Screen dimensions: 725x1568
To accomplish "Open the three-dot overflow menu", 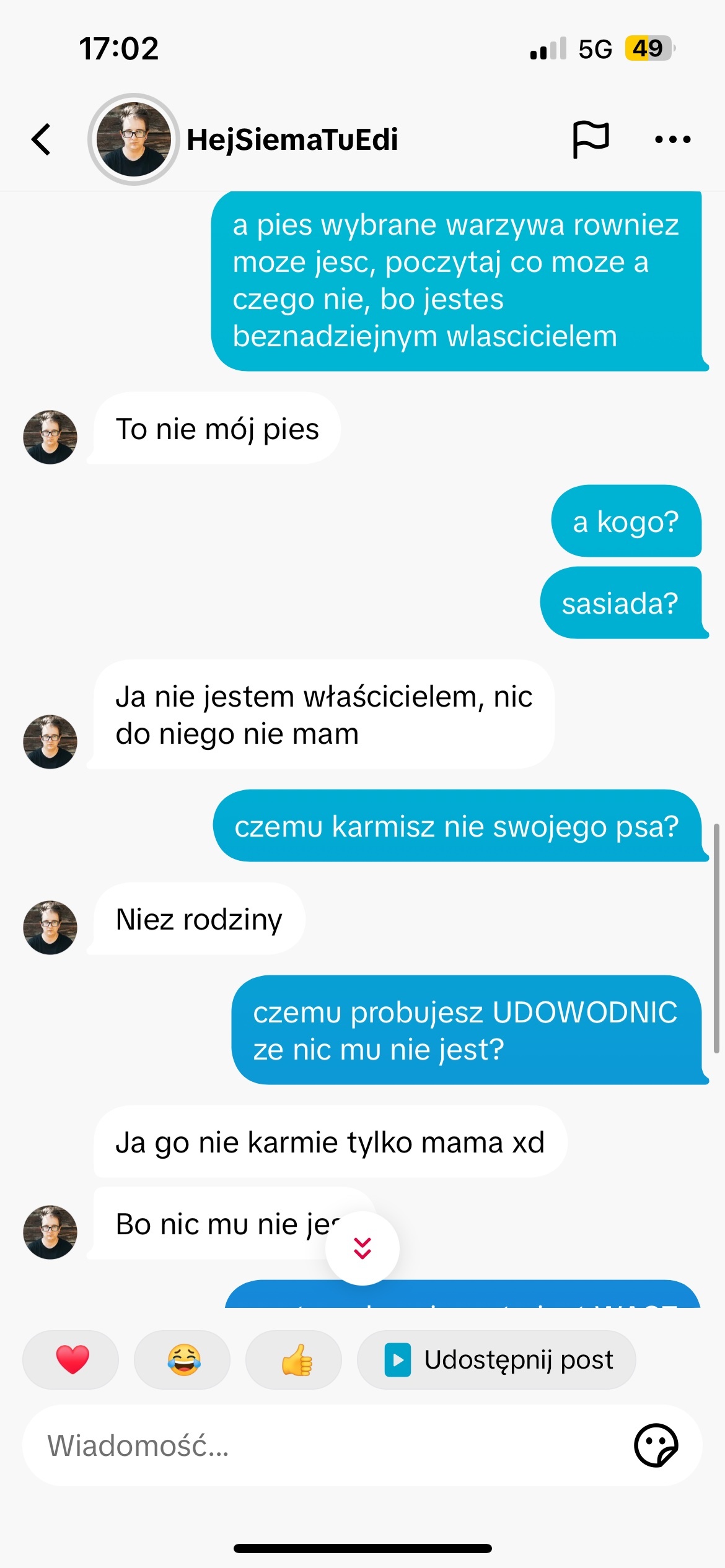I will [673, 139].
